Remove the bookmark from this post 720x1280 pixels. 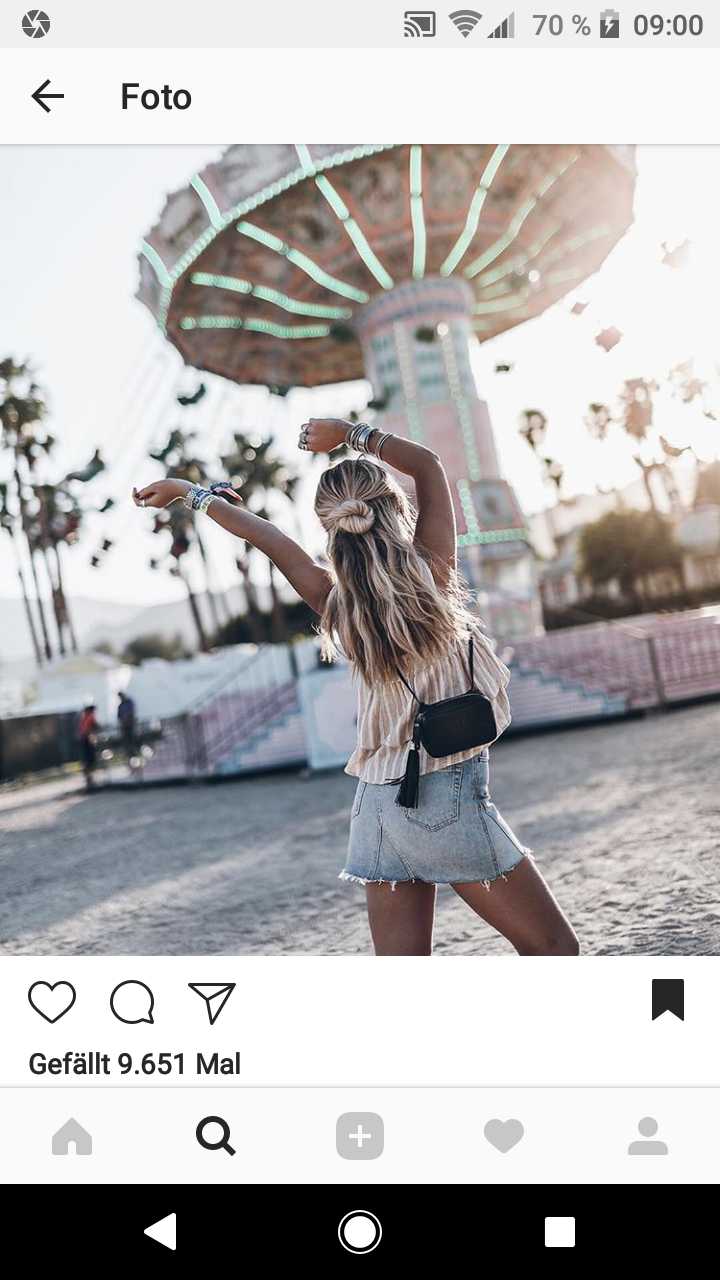668,1000
